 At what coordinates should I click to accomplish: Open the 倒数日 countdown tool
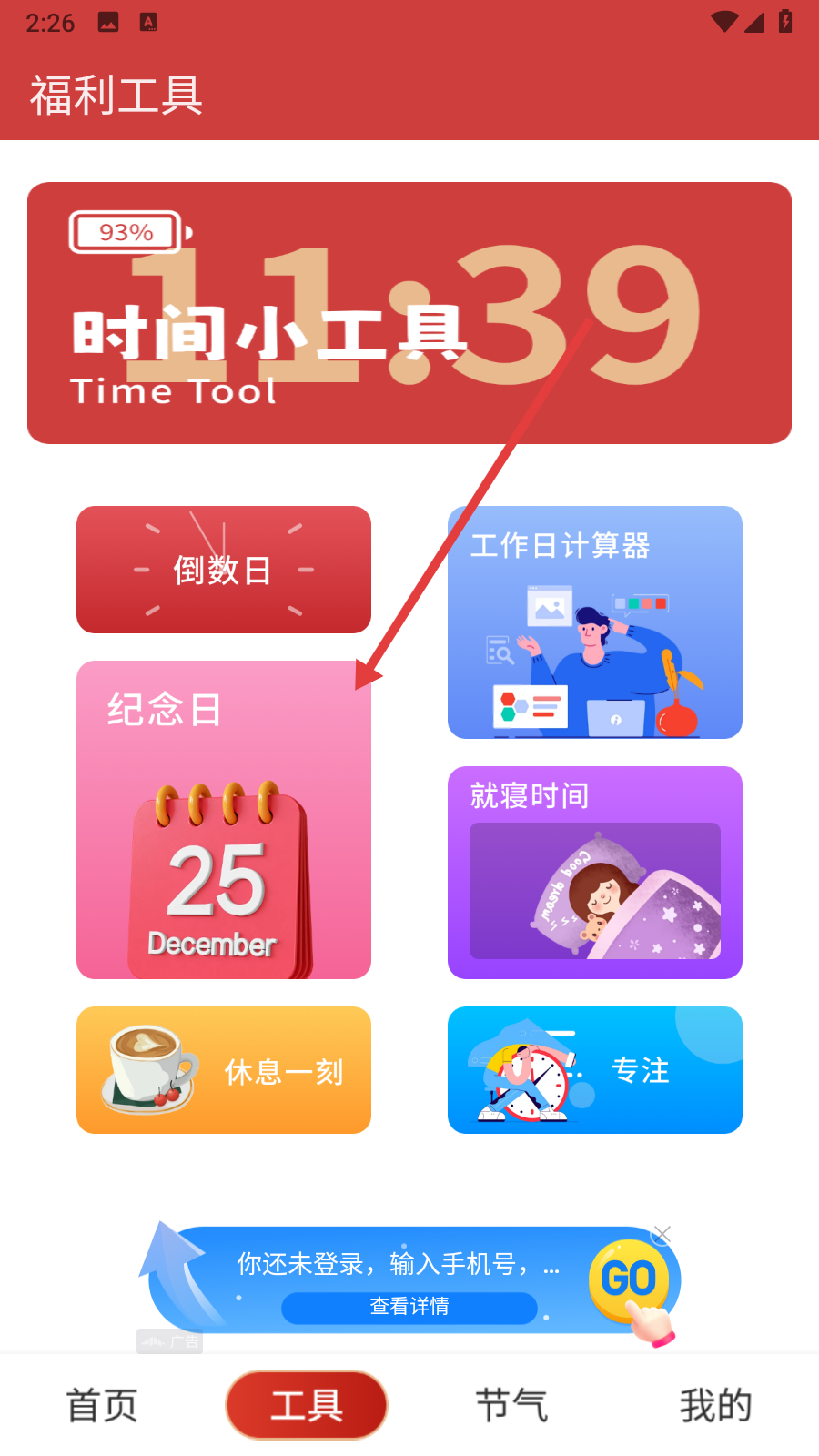point(223,570)
